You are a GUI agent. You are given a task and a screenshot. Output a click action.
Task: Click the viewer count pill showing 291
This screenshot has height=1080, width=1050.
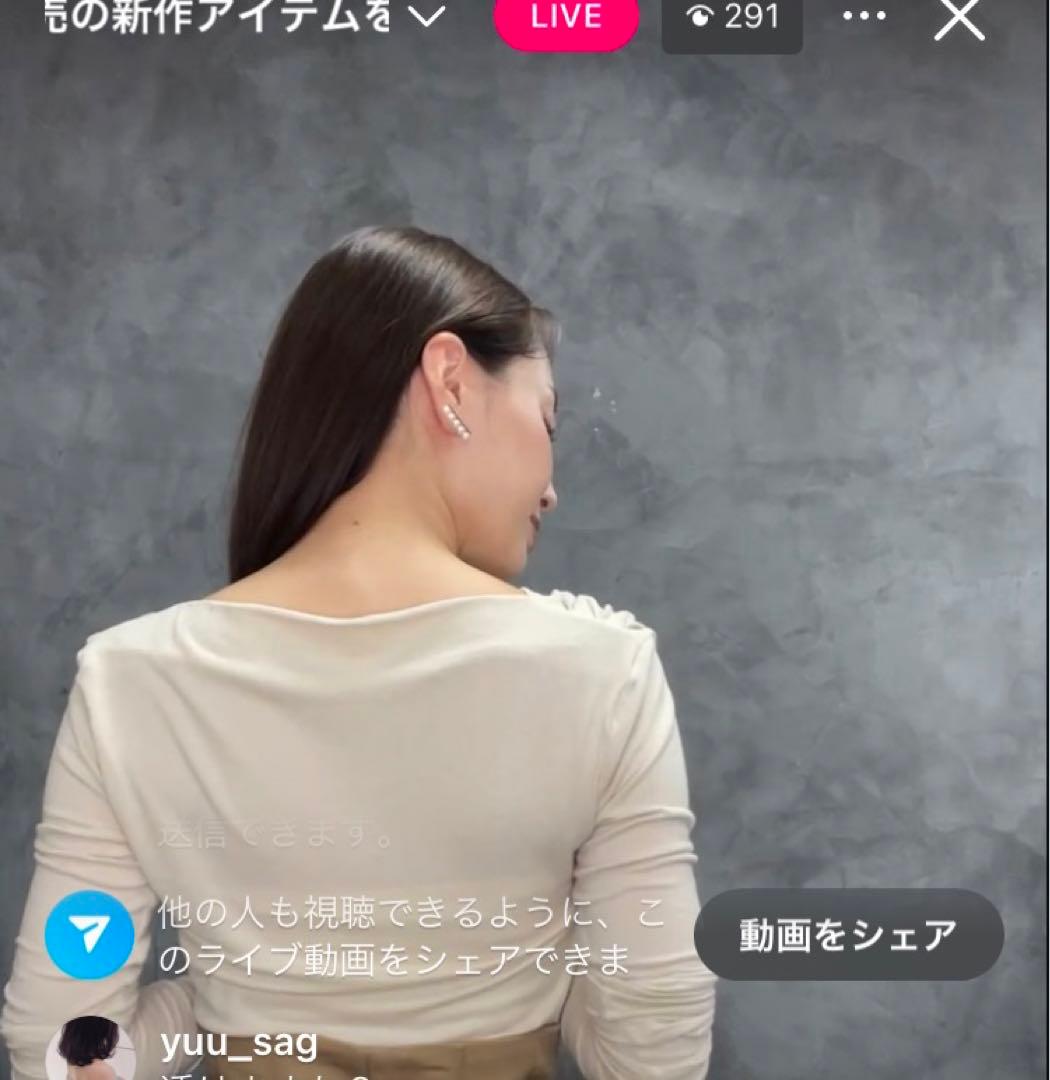point(731,16)
